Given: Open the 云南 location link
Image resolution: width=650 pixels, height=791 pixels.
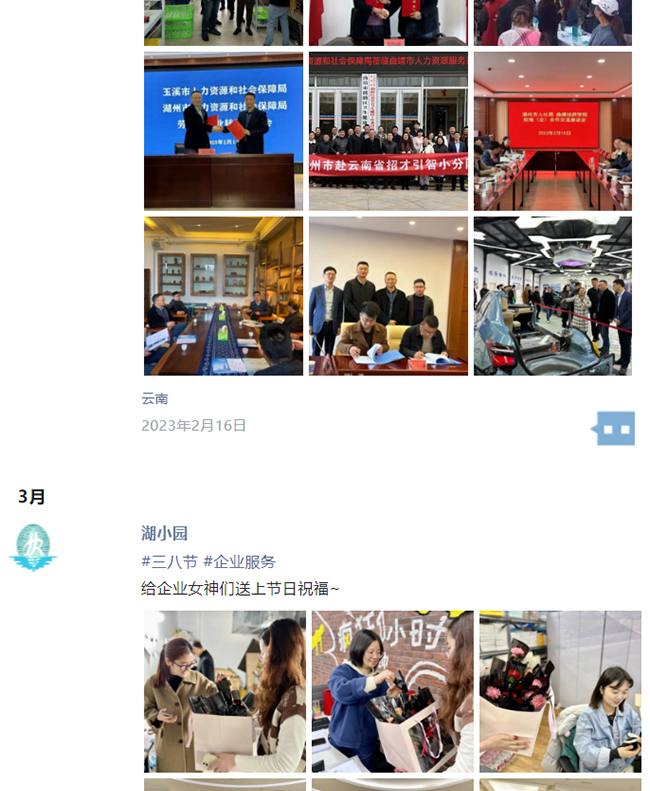Looking at the screenshot, I should click(155, 398).
